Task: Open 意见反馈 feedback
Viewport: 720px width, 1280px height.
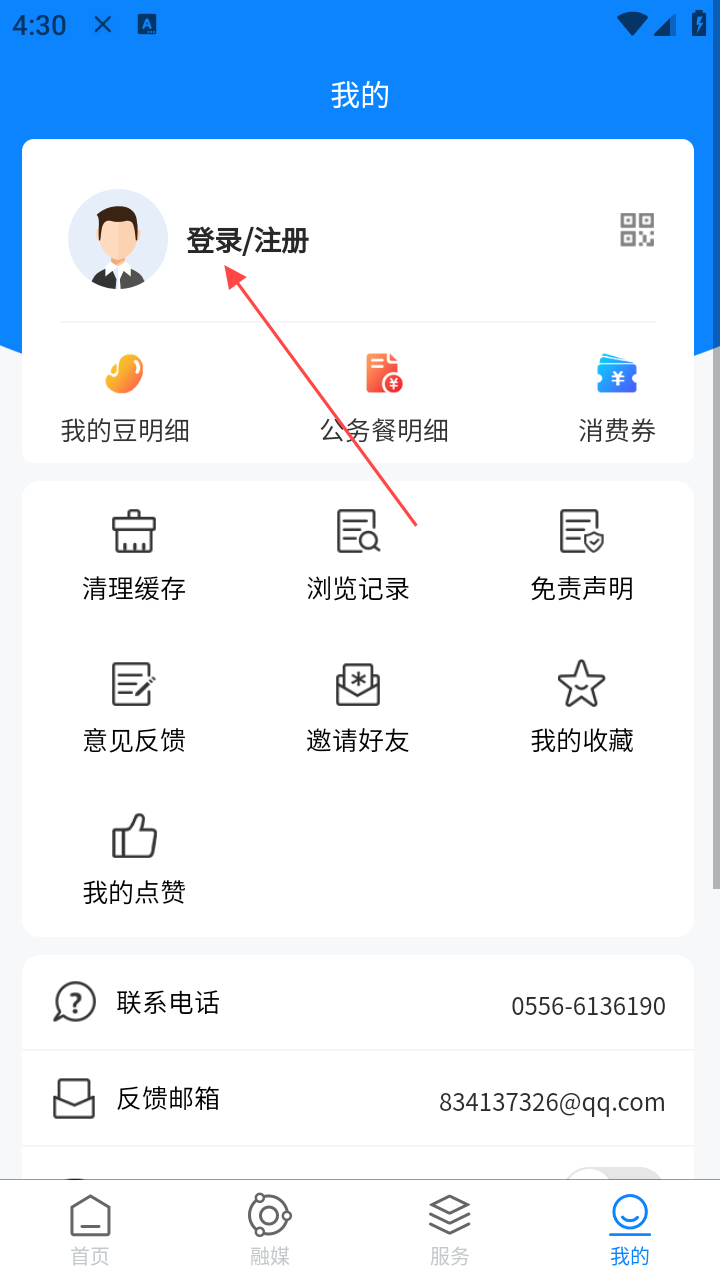Action: point(134,705)
